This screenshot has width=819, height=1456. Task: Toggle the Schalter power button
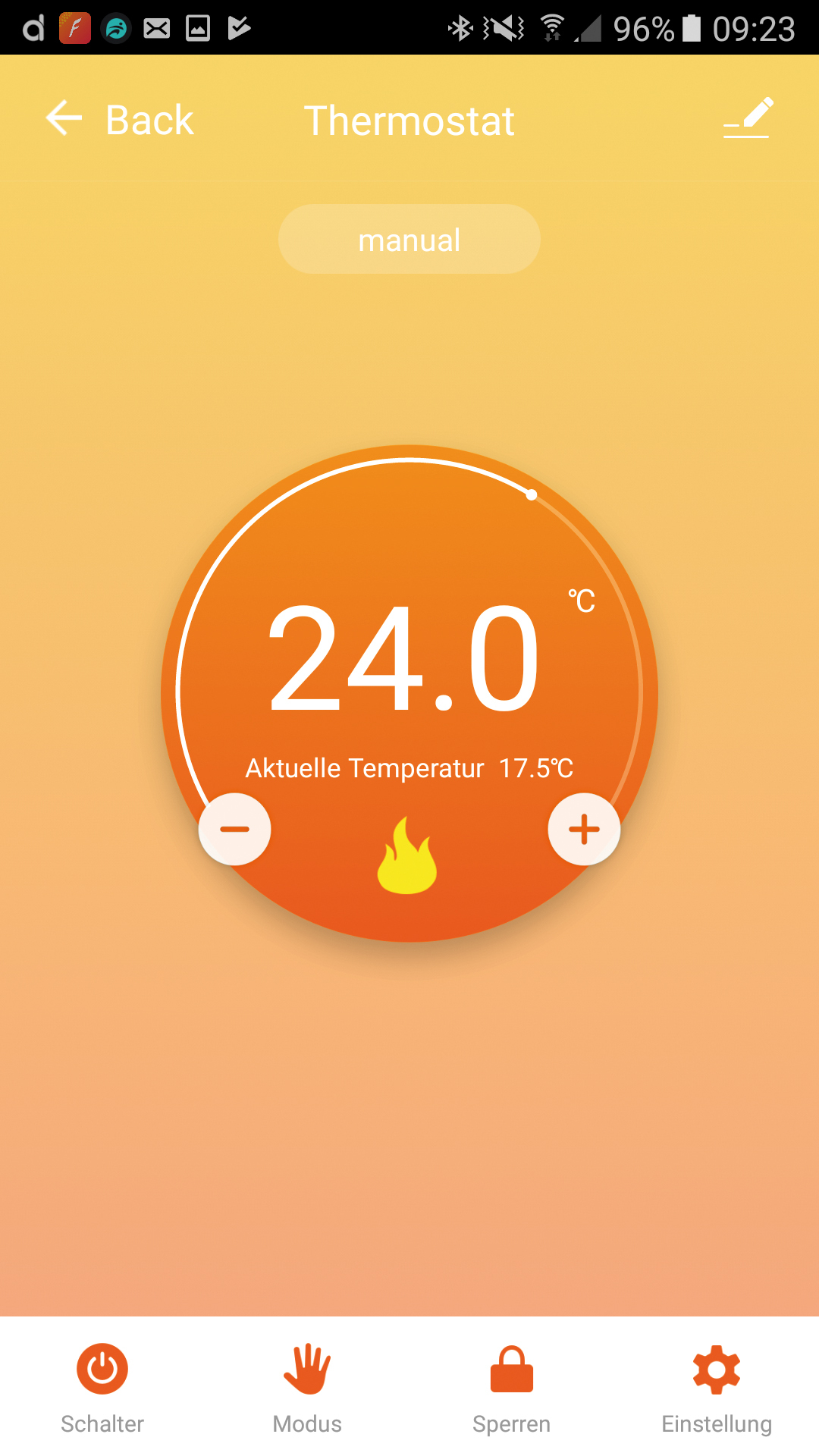[102, 1370]
